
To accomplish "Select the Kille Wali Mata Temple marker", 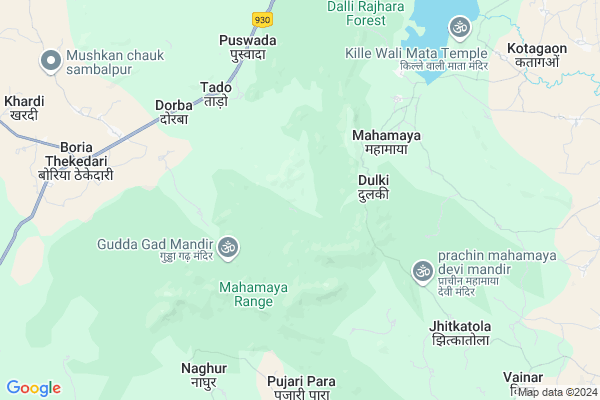I will [x=460, y=26].
